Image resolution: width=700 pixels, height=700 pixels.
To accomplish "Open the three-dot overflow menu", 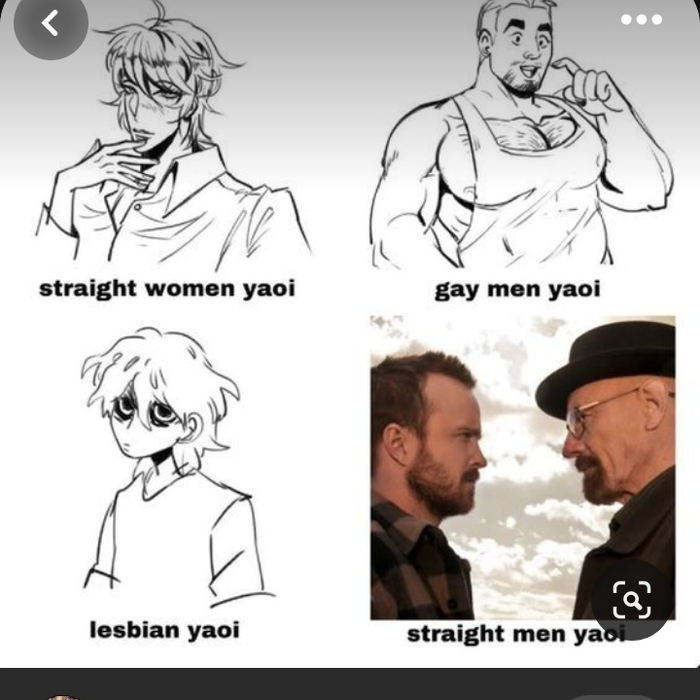I will [641, 19].
